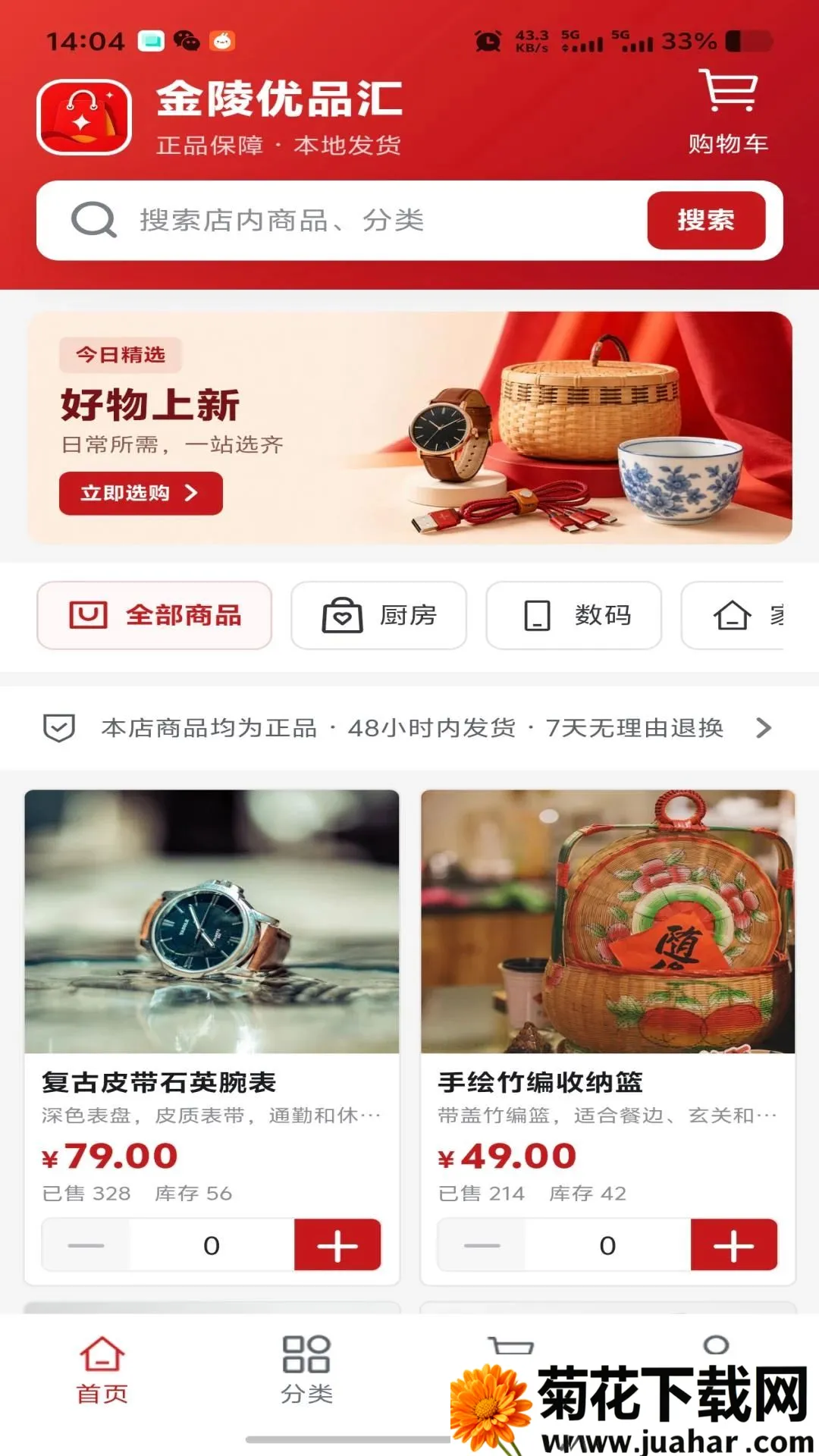The height and width of the screenshot is (1456, 819).
Task: Tap 立即选购 on the banner
Action: click(x=141, y=493)
